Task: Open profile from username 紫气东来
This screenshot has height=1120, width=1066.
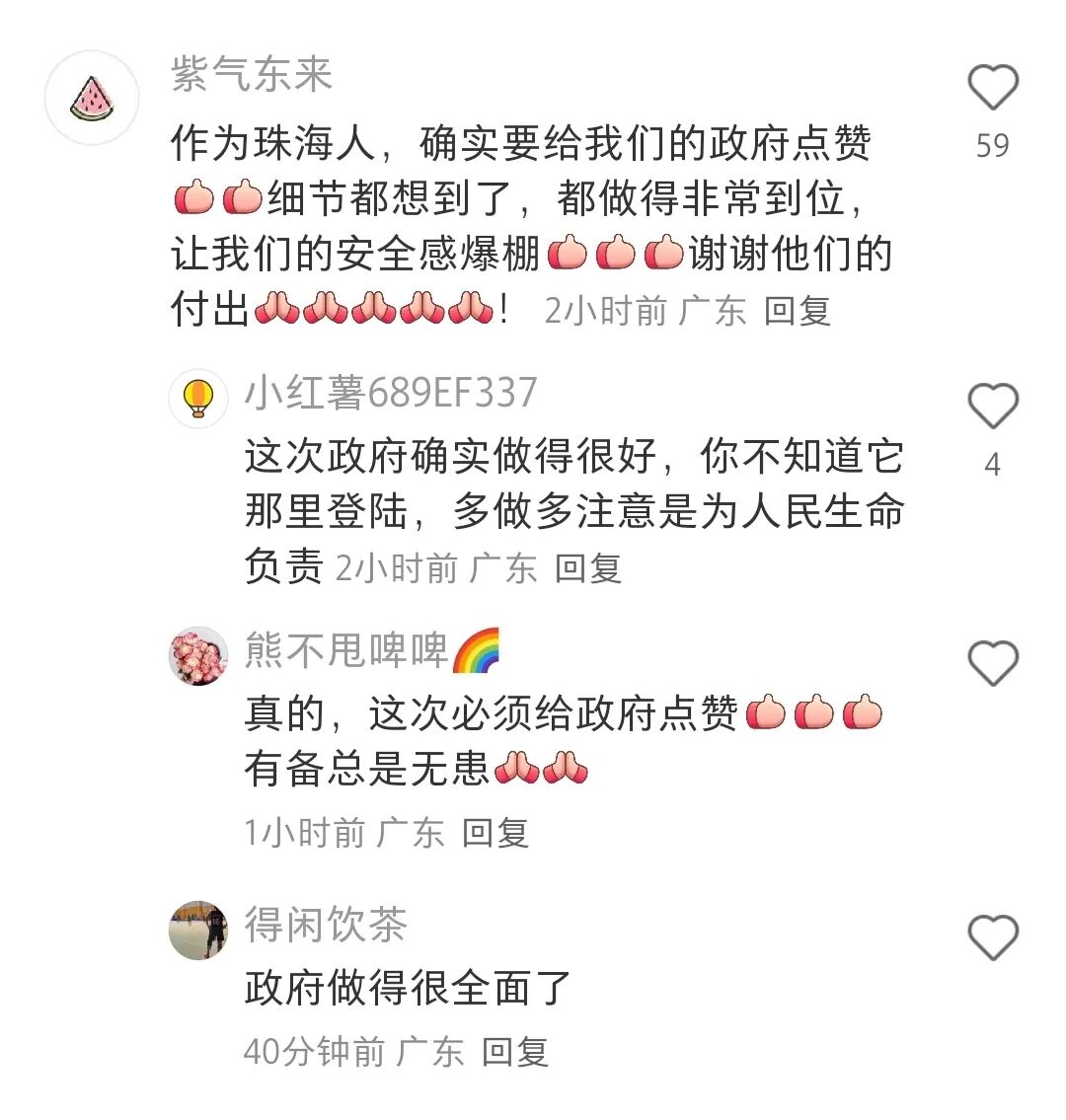Action: (x=252, y=75)
